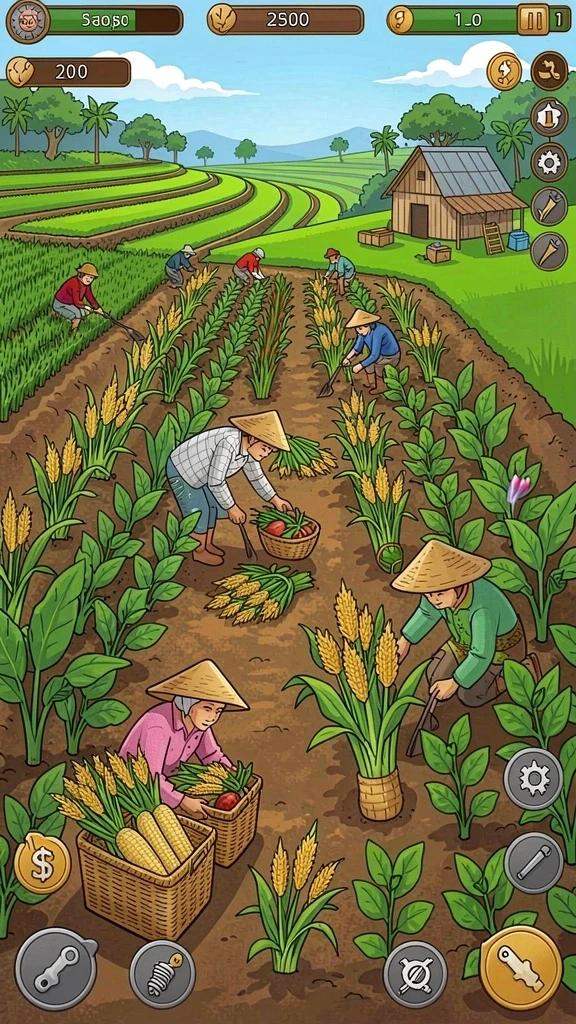Pause the game with the top-right pause button
This screenshot has width=576, height=1024.
click(x=533, y=20)
